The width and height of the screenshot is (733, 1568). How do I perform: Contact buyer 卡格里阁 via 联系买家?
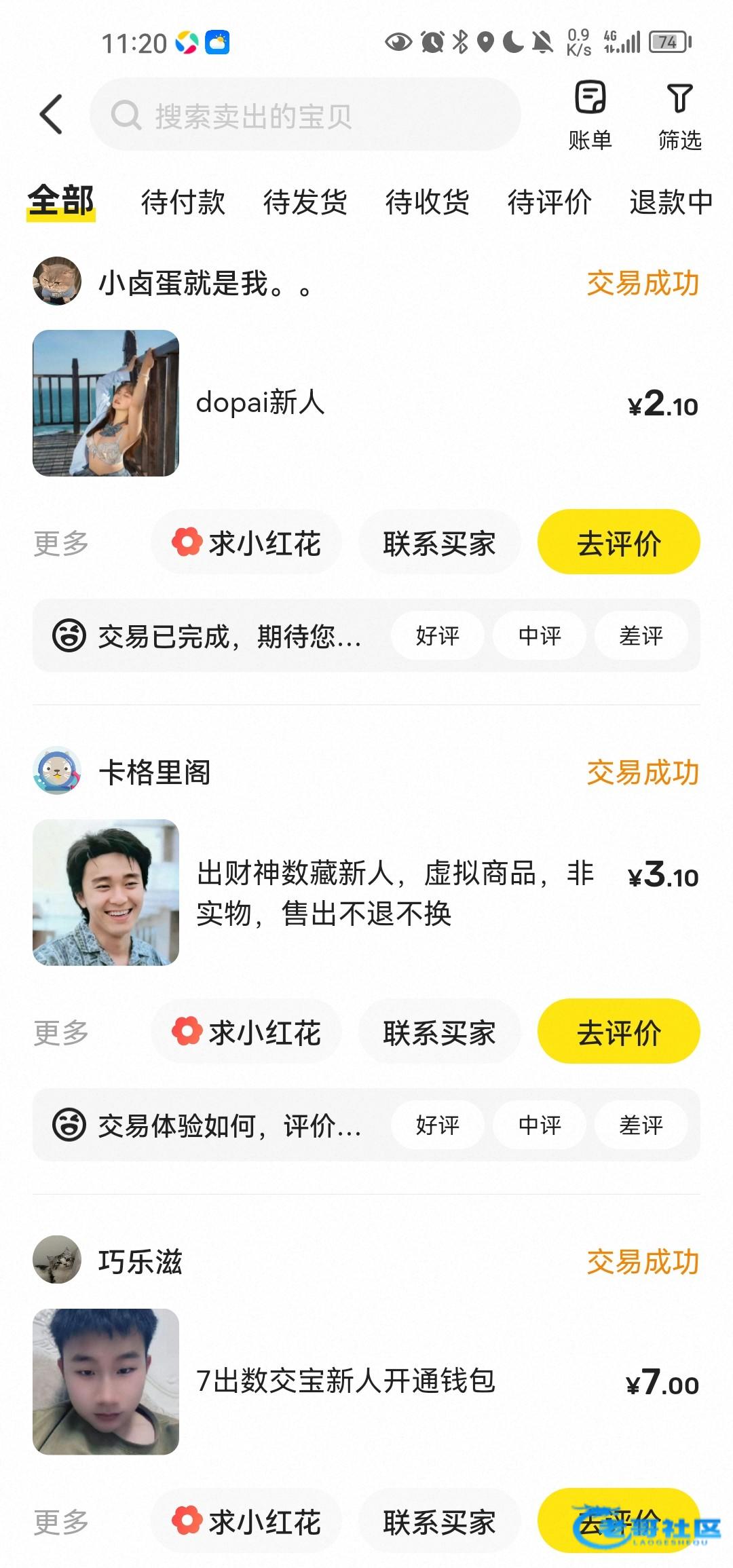coord(439,1032)
